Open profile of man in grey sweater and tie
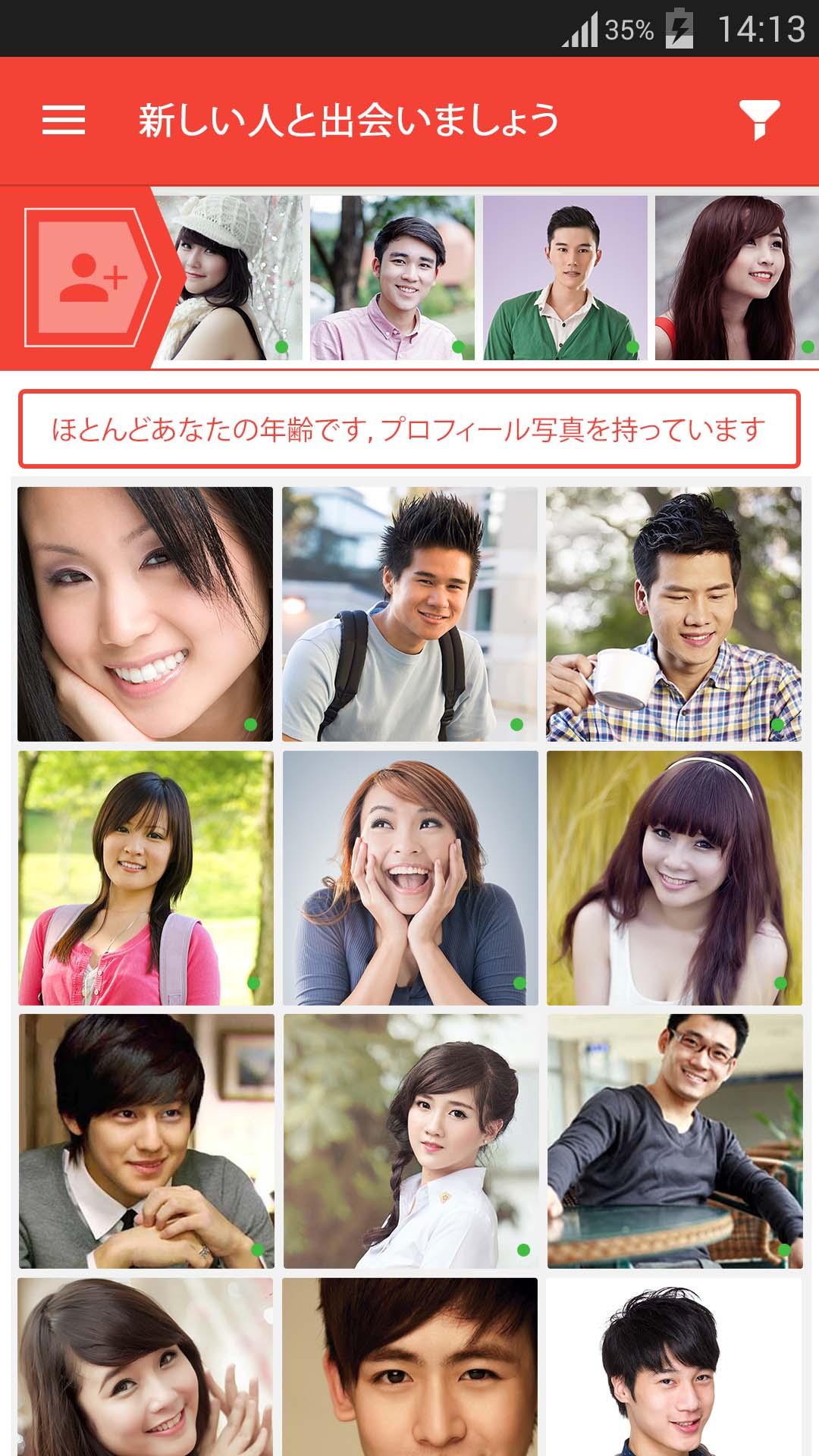819x1456 pixels. click(x=146, y=1141)
